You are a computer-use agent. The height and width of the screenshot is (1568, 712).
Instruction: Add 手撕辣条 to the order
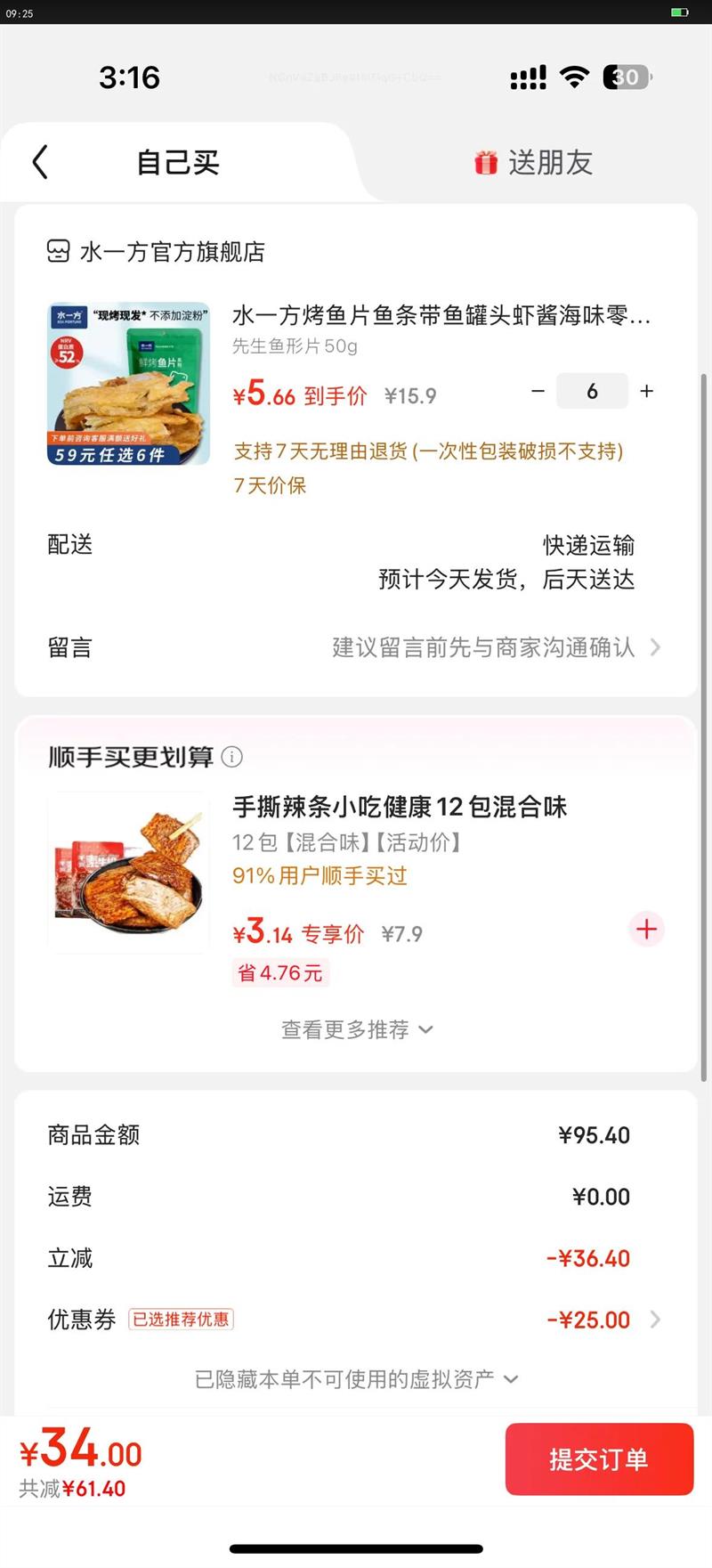[647, 930]
